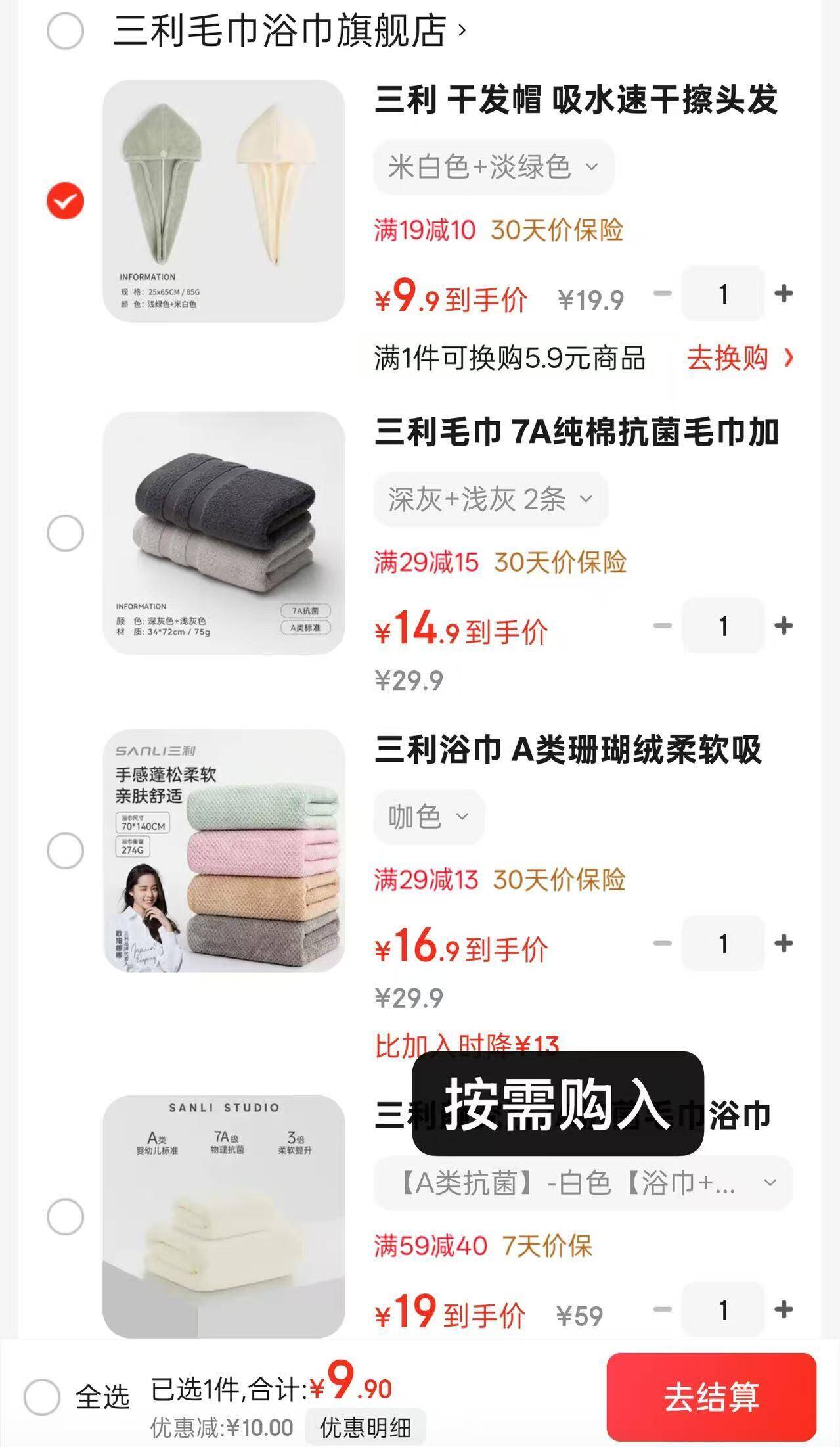
Task: Select the A类抗菌 白色浴巾 set checkbox
Action: click(65, 1216)
